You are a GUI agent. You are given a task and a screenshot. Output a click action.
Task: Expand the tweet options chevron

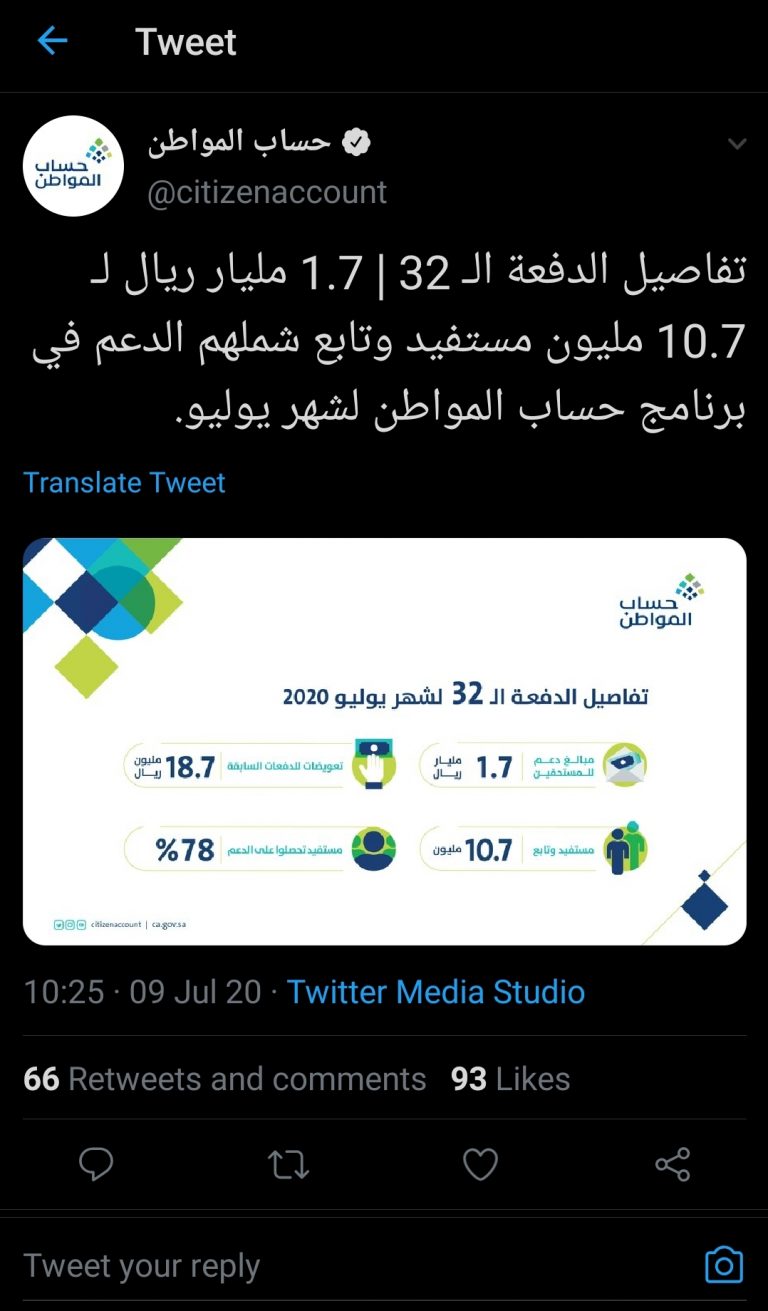pos(737,144)
